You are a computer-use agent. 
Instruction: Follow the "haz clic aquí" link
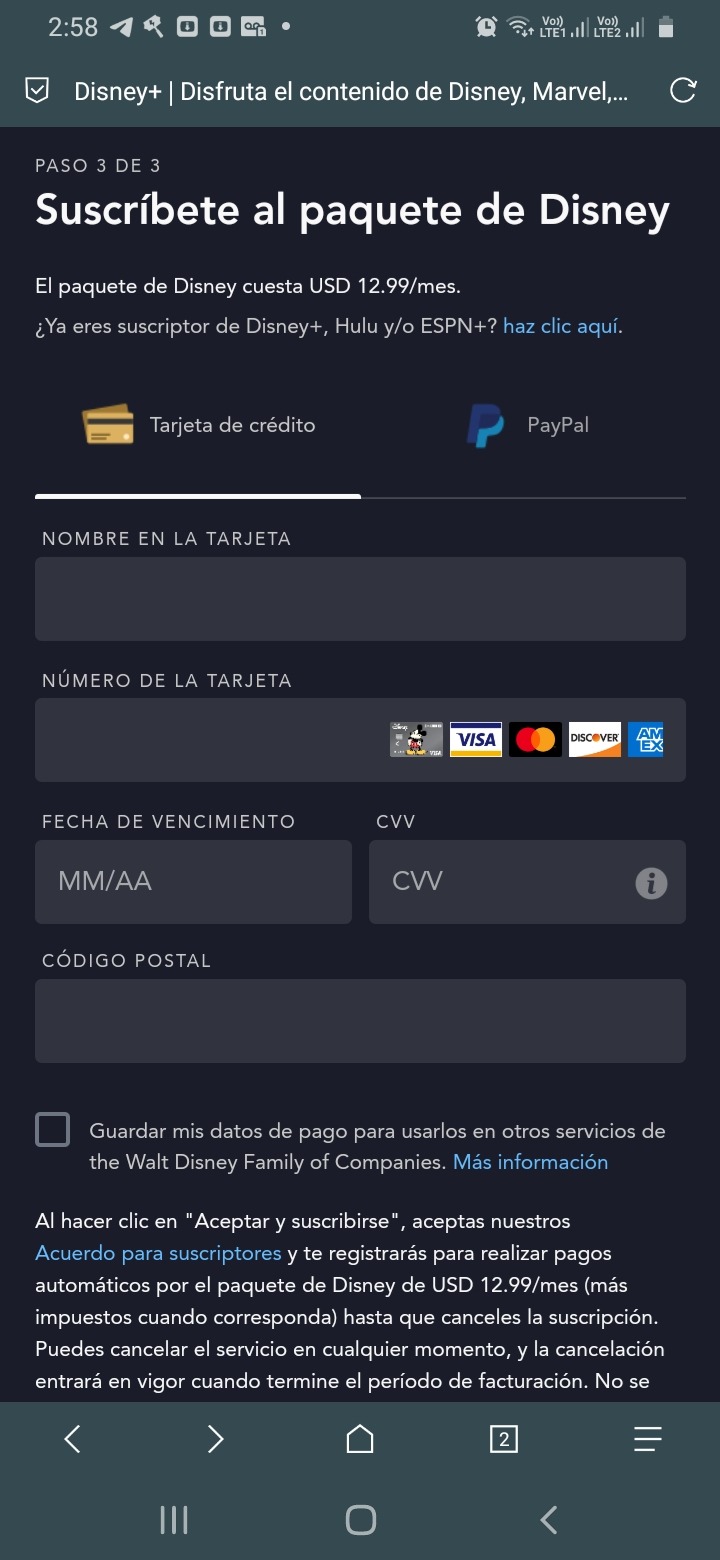coord(561,327)
